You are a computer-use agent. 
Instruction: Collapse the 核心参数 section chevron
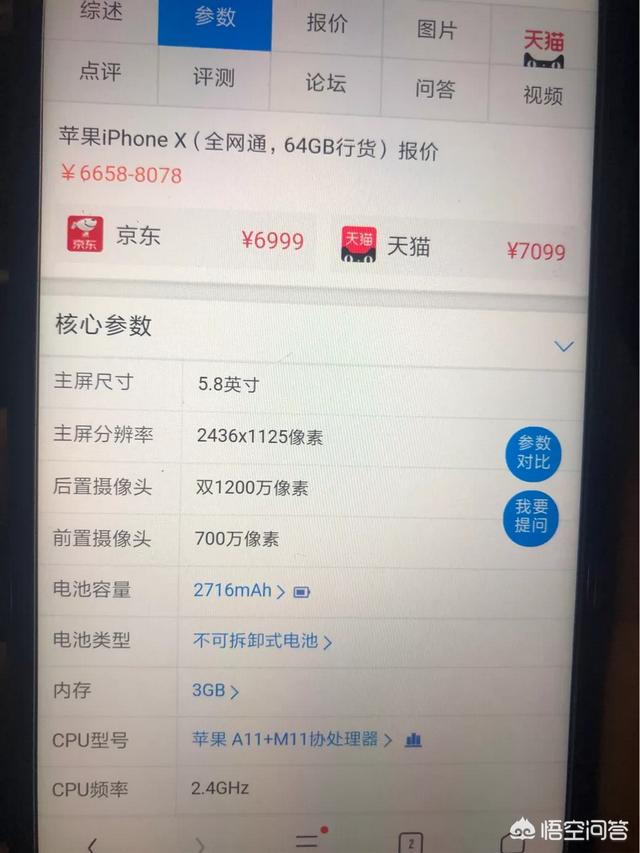(564, 346)
